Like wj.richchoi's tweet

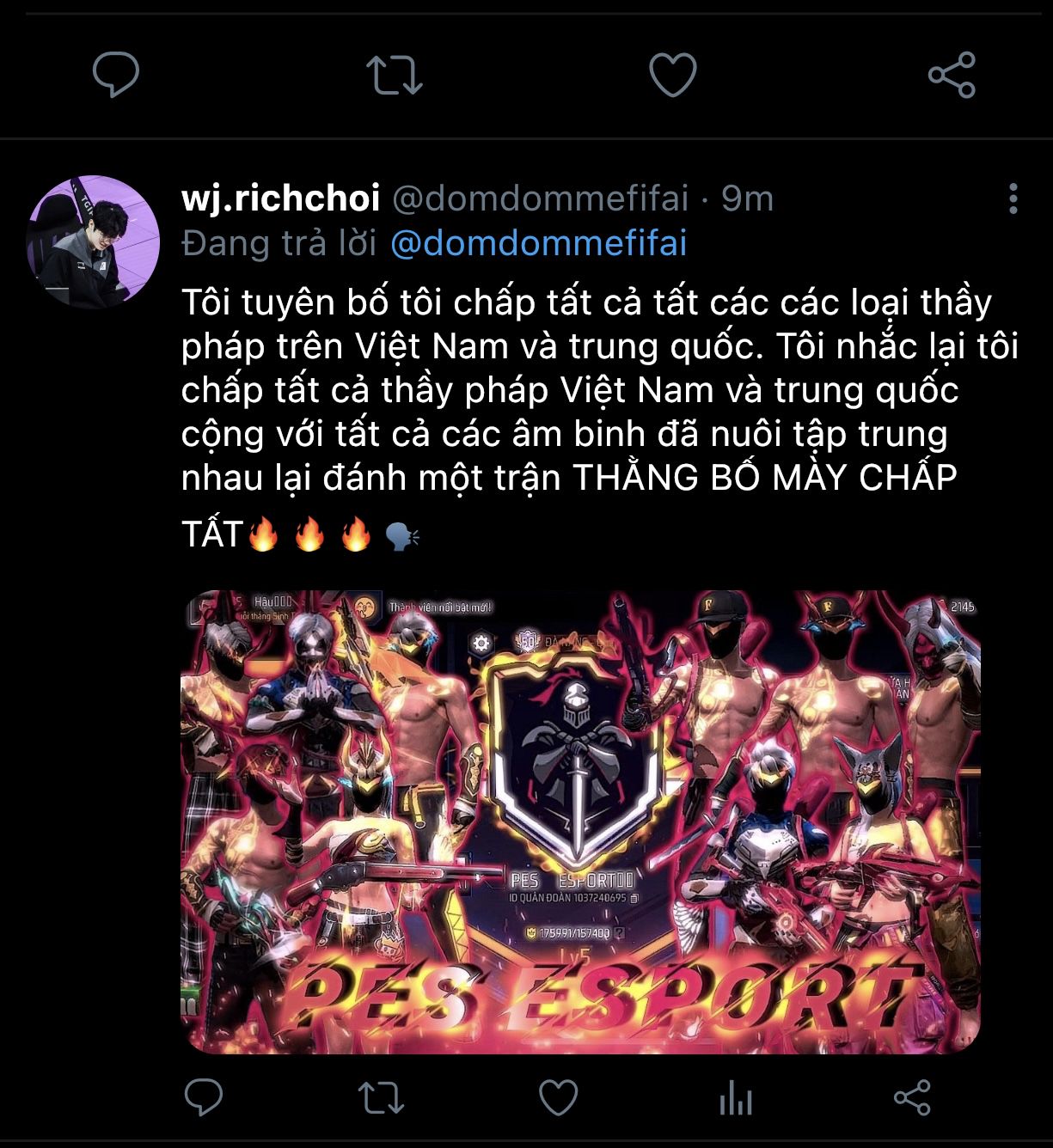(x=557, y=1097)
